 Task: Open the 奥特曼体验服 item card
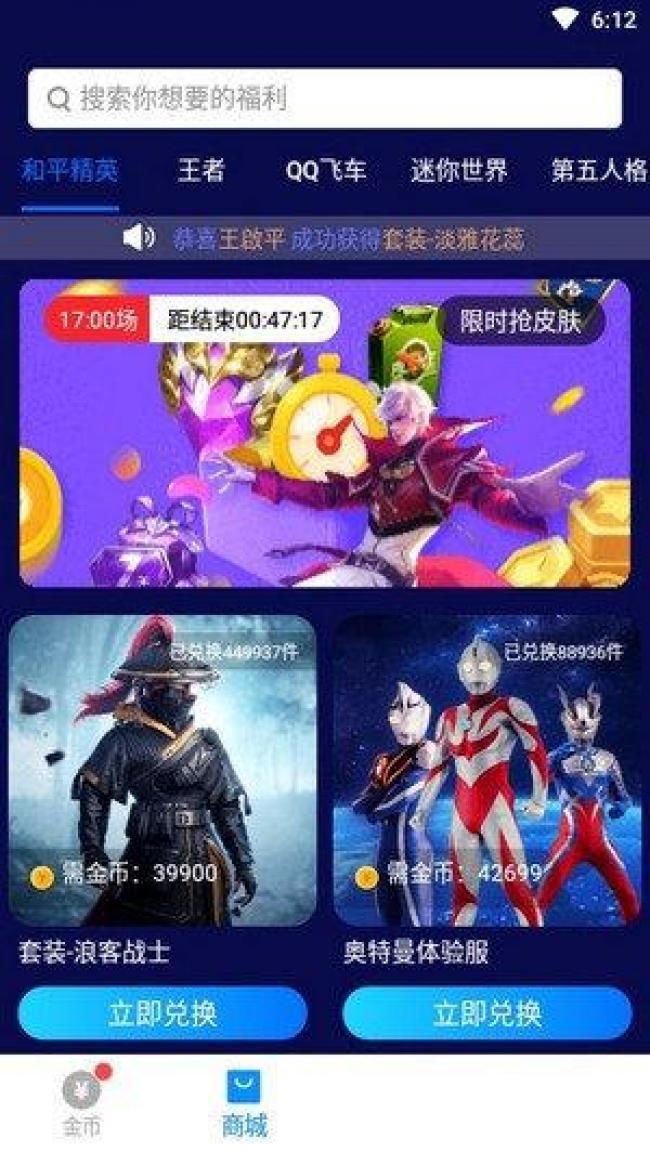tap(487, 770)
